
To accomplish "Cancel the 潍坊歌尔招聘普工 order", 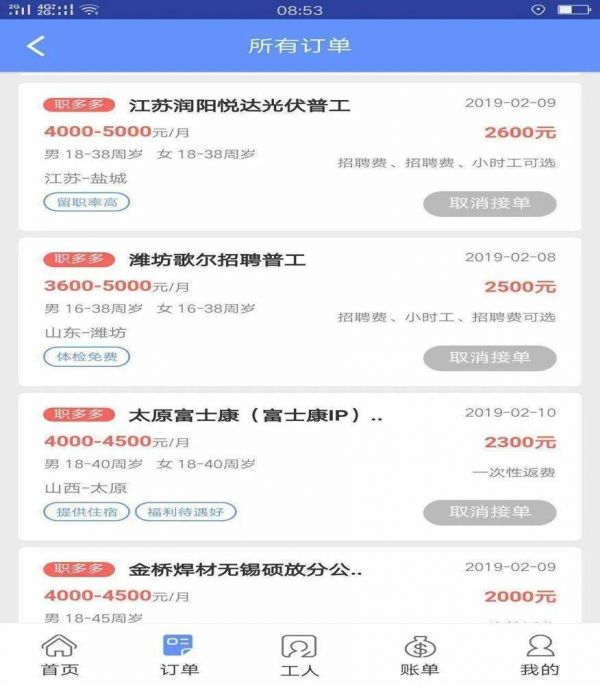I will click(489, 358).
